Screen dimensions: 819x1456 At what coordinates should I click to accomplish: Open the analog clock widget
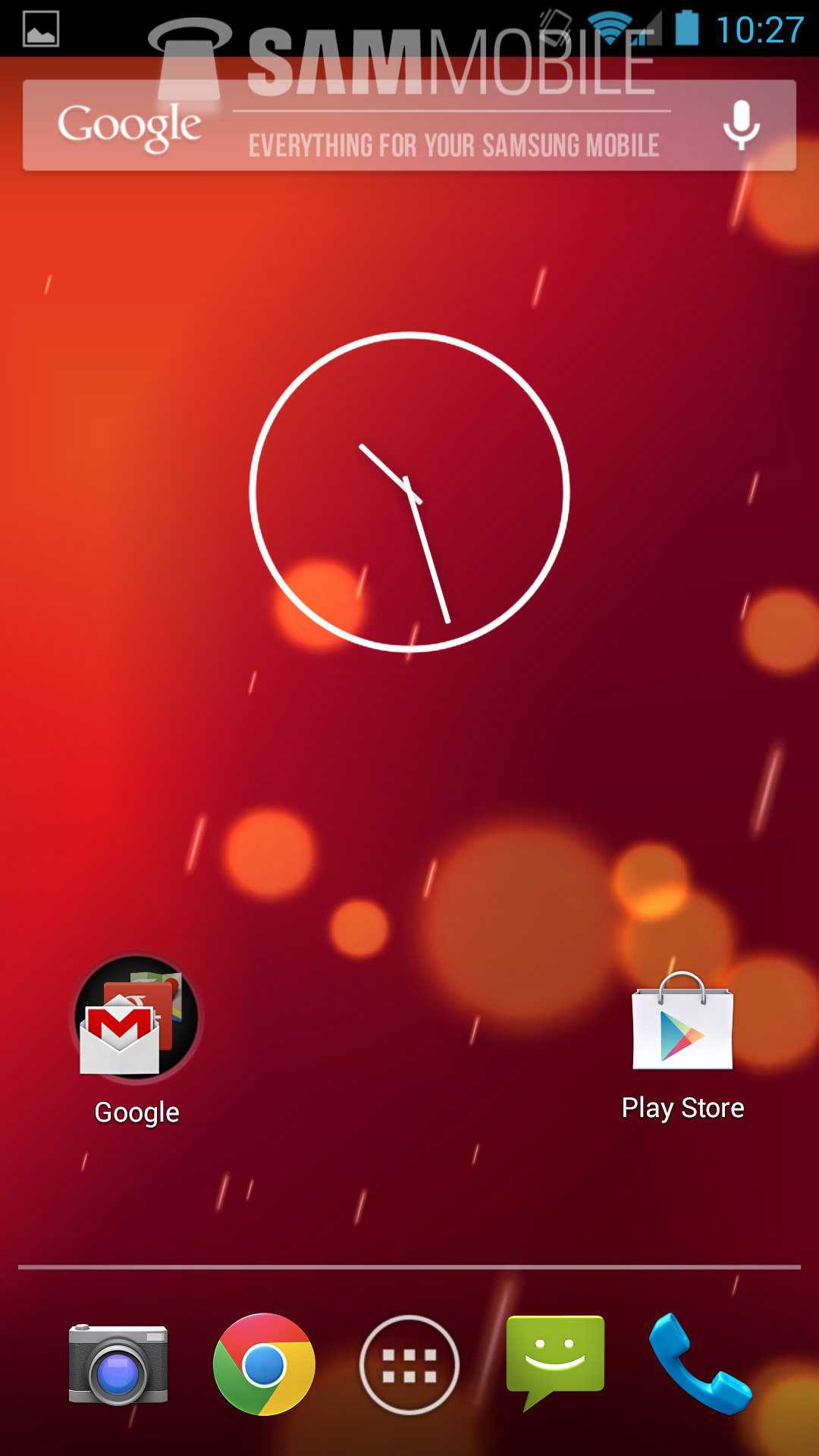[x=409, y=492]
